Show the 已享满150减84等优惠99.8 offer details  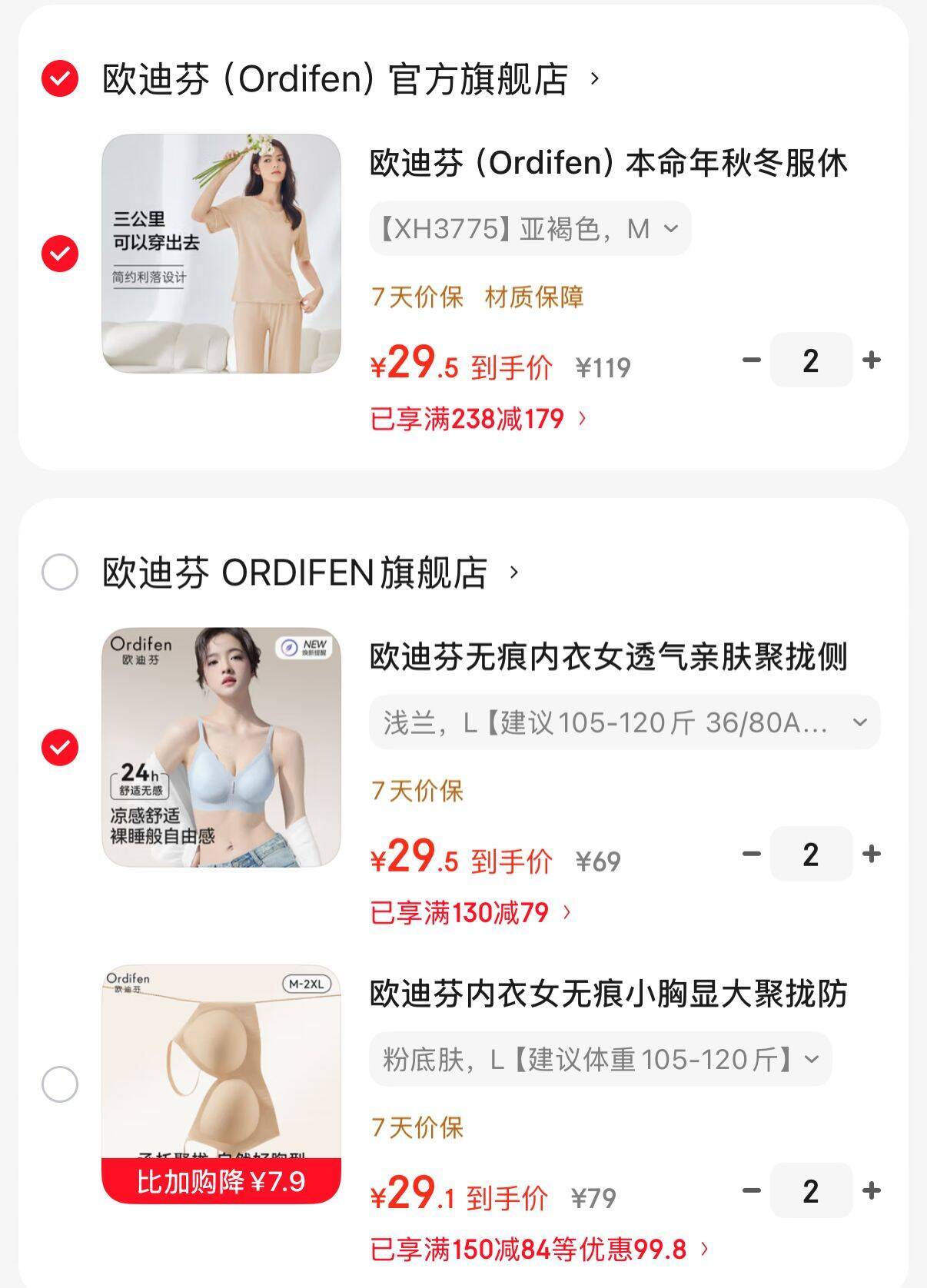(539, 1250)
